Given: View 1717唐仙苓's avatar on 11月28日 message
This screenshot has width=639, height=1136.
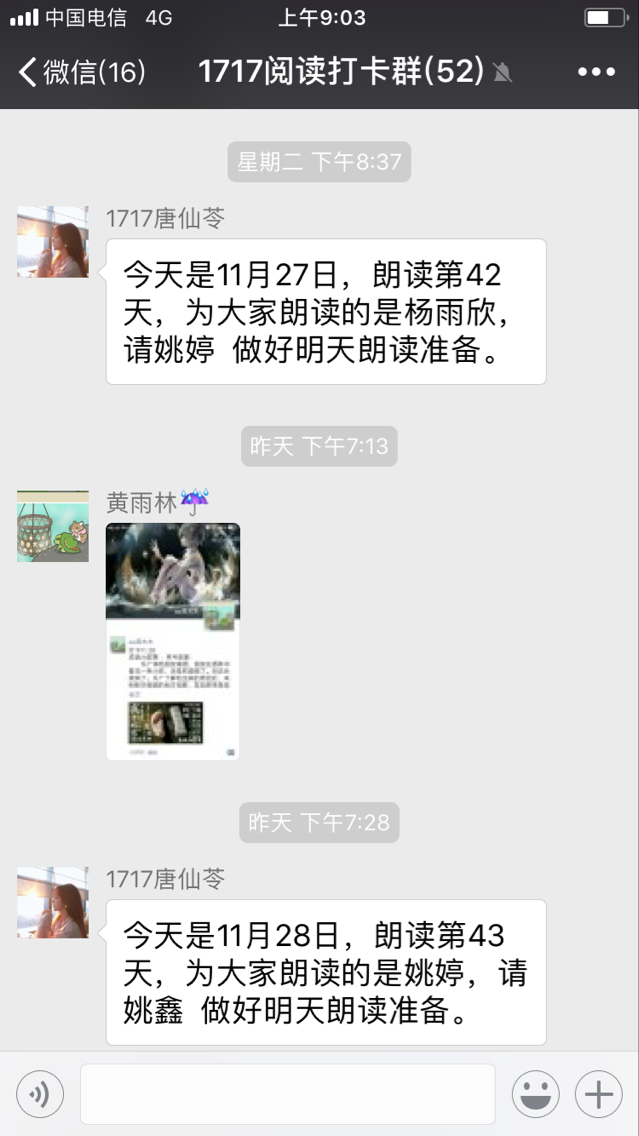Looking at the screenshot, I should (x=53, y=902).
